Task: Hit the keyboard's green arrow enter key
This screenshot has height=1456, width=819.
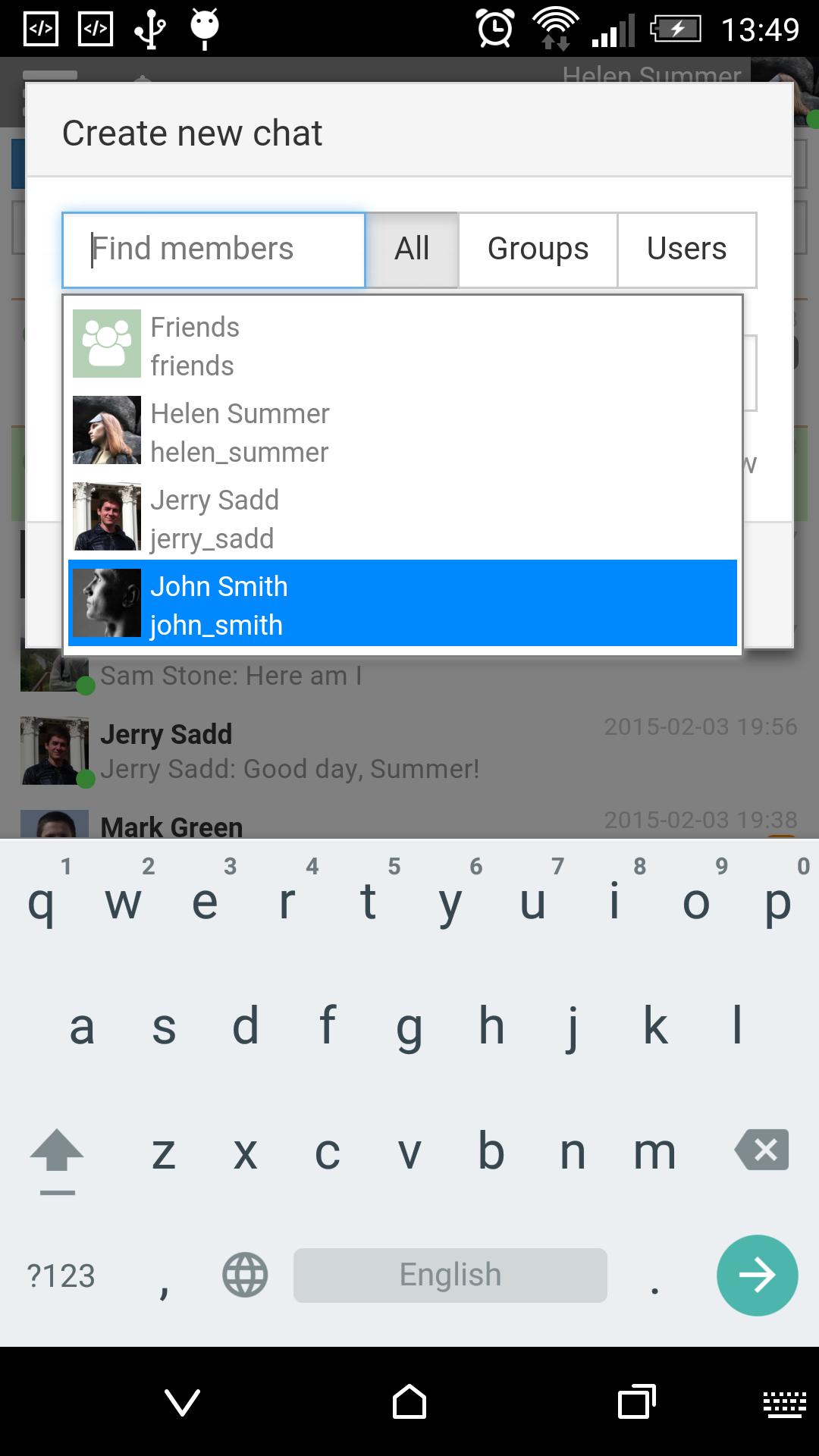Action: click(756, 1275)
